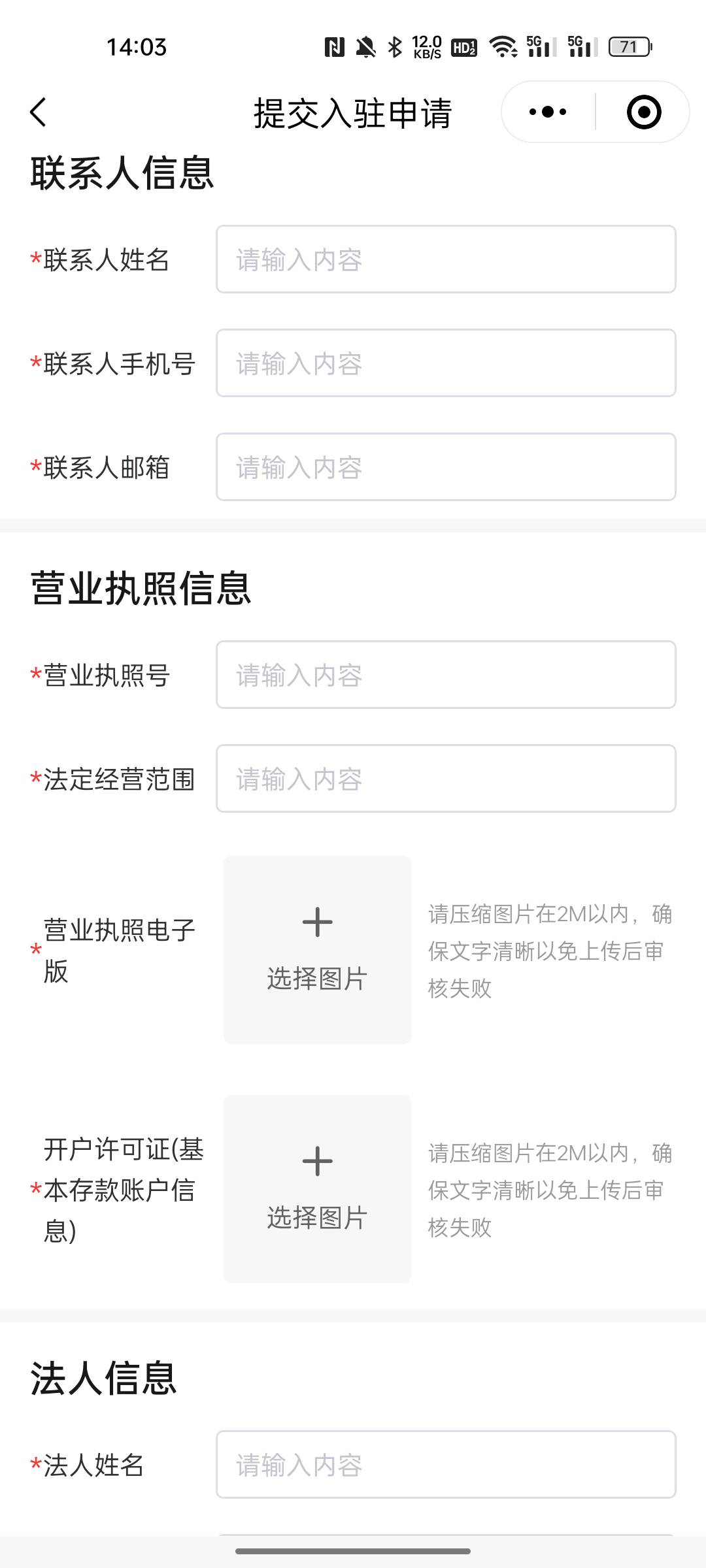
Task: Enter the 营业执照号 field
Action: [446, 675]
